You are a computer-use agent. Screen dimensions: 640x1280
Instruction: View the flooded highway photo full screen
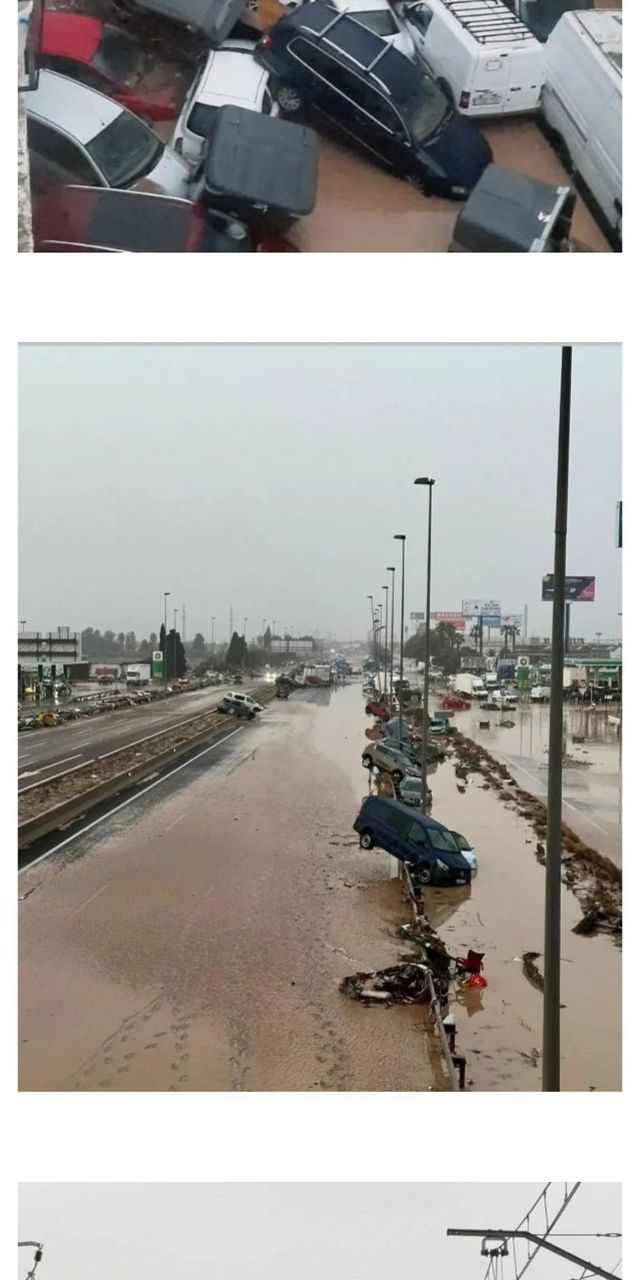[320, 717]
